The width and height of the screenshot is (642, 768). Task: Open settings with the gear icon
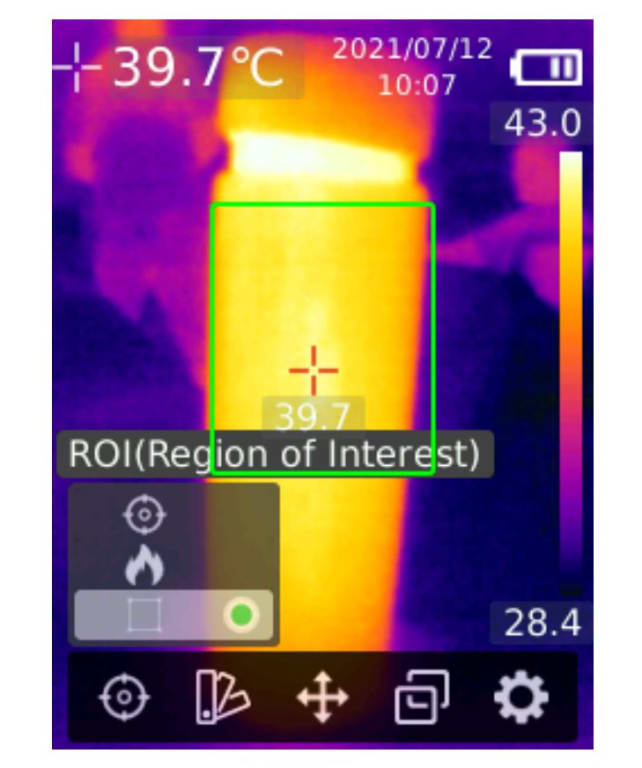coord(521,697)
